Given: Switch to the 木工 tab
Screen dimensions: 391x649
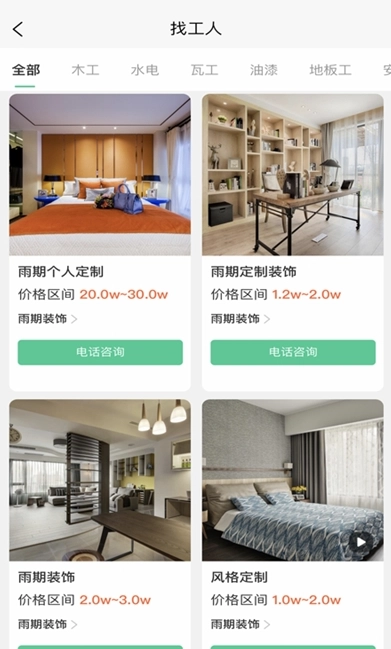Looking at the screenshot, I should point(85,70).
